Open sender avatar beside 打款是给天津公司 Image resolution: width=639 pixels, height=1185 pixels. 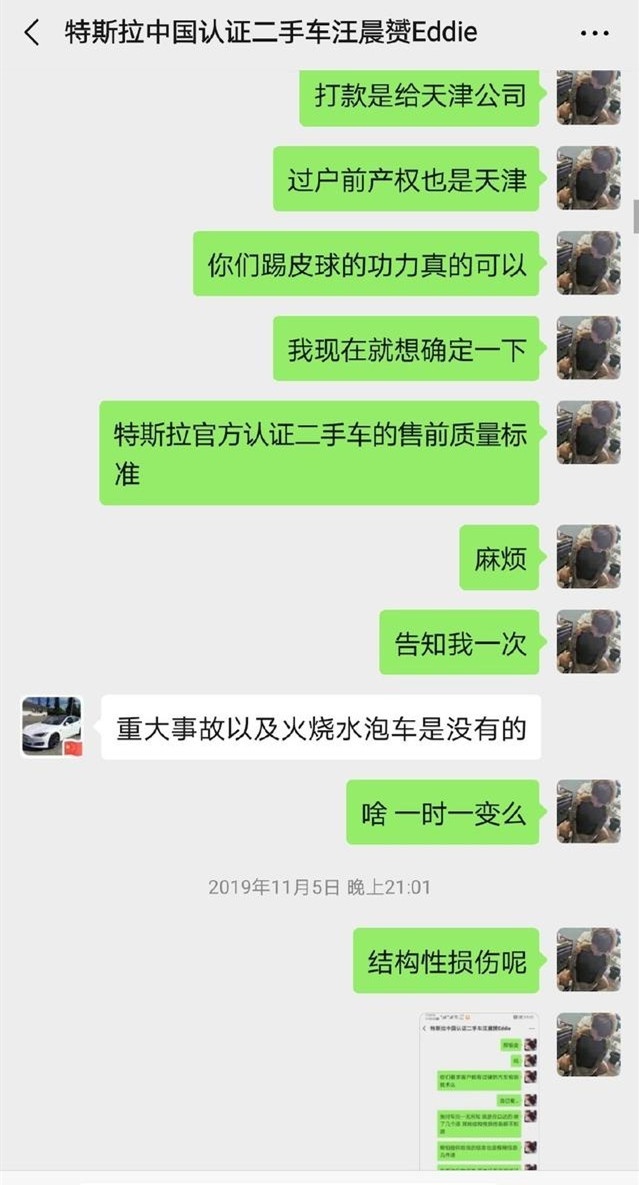(588, 96)
